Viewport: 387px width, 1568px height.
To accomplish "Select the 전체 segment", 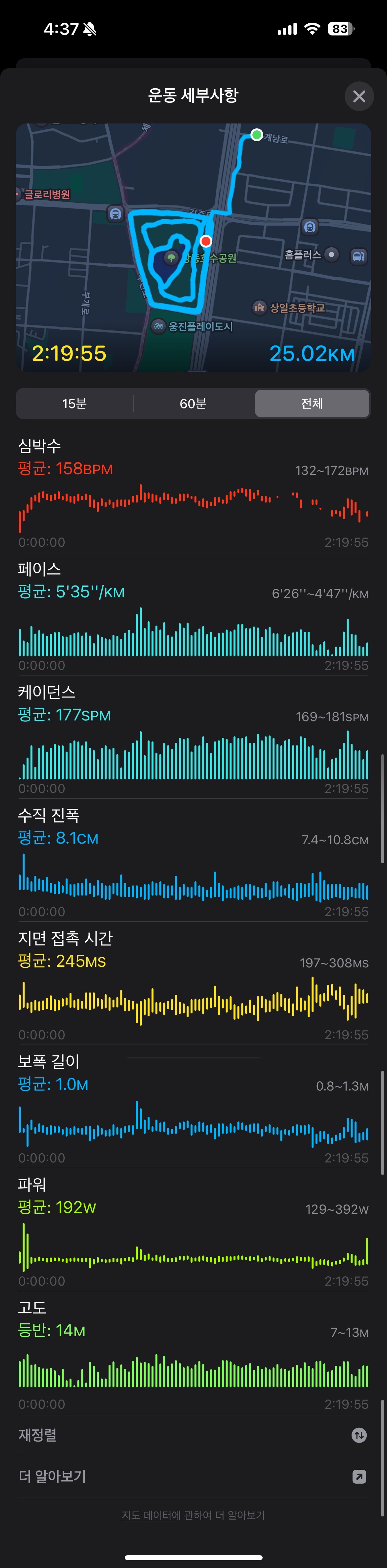I will (312, 404).
